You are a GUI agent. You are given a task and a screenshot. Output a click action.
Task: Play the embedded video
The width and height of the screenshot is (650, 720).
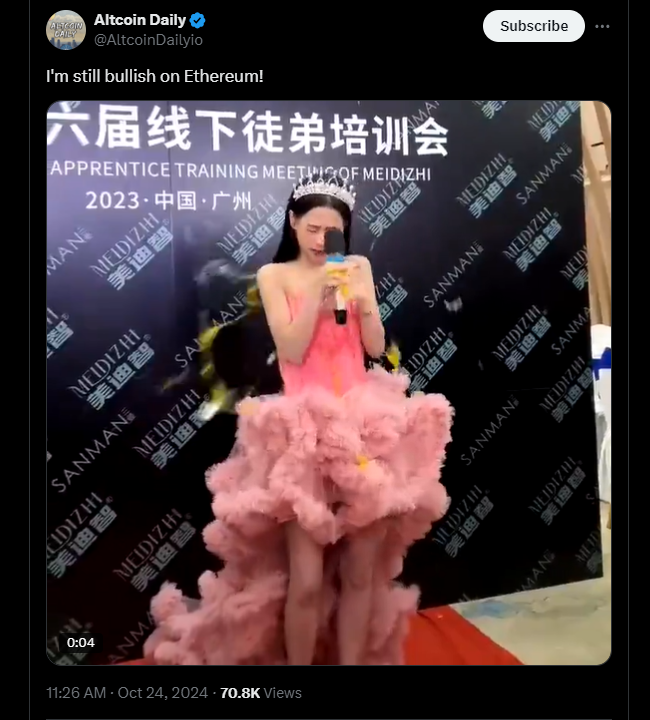pyautogui.click(x=328, y=383)
